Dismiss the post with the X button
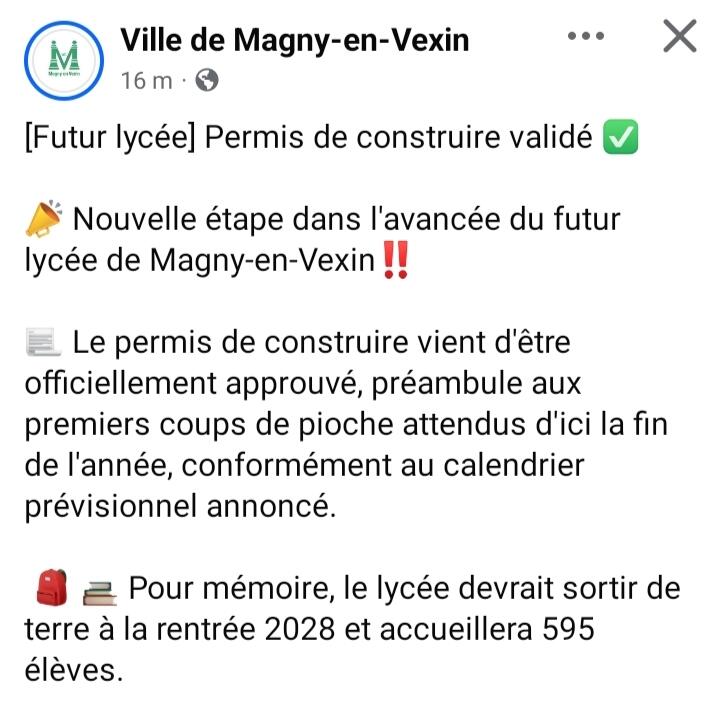The width and height of the screenshot is (720, 720). (680, 36)
